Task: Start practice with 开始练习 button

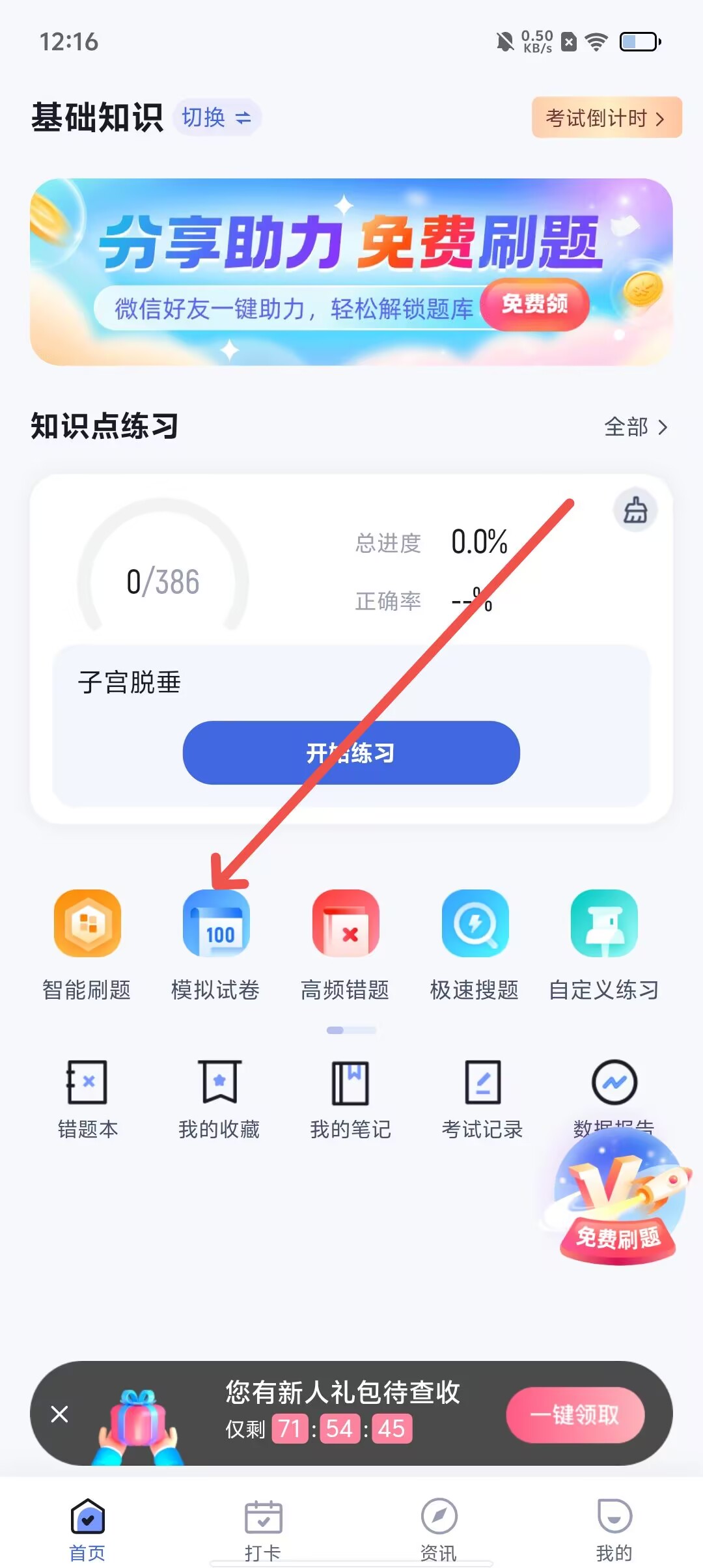Action: point(351,753)
